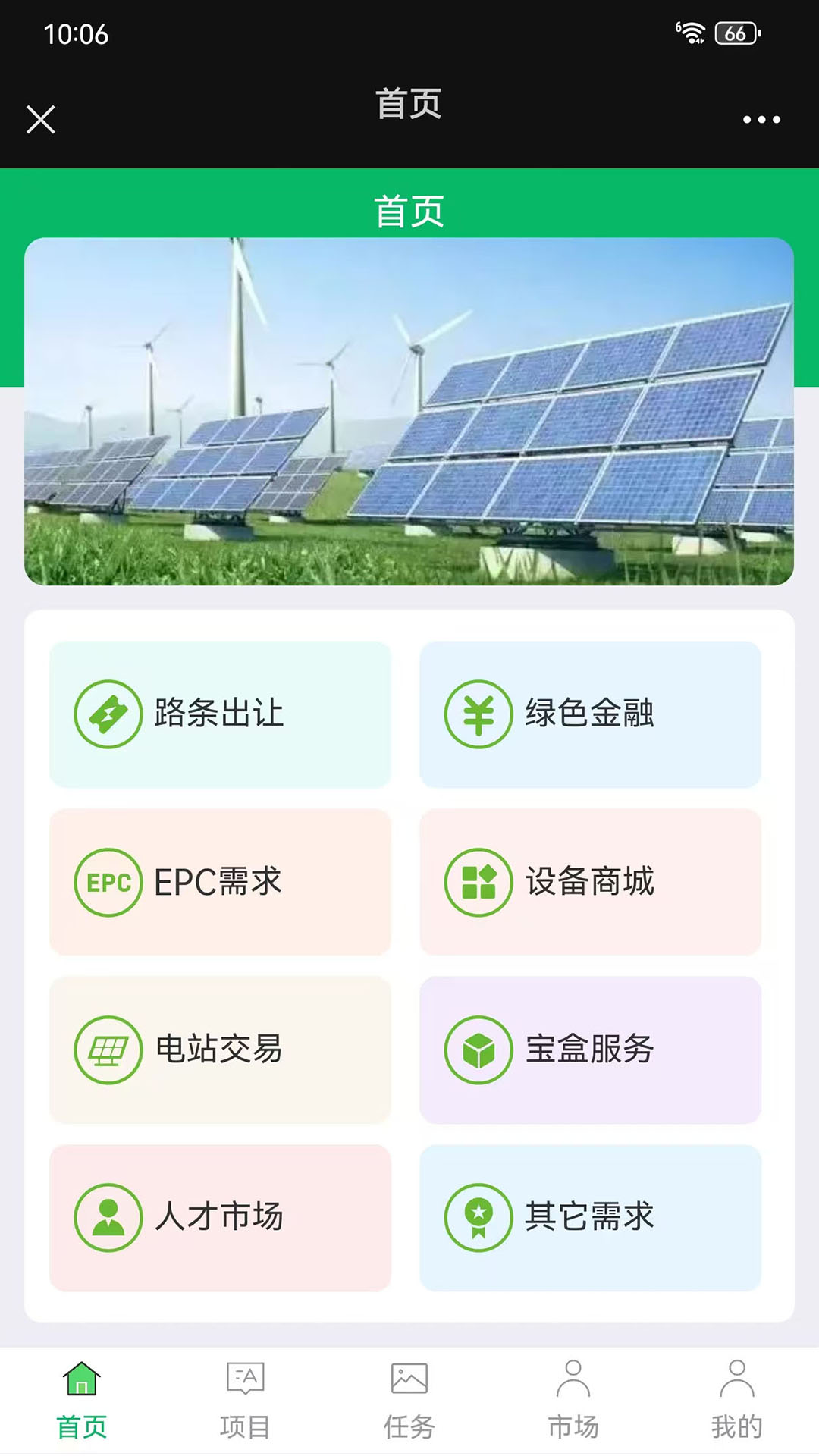This screenshot has width=819, height=1456.
Task: Tap the EPC需求 card
Action: [x=220, y=882]
